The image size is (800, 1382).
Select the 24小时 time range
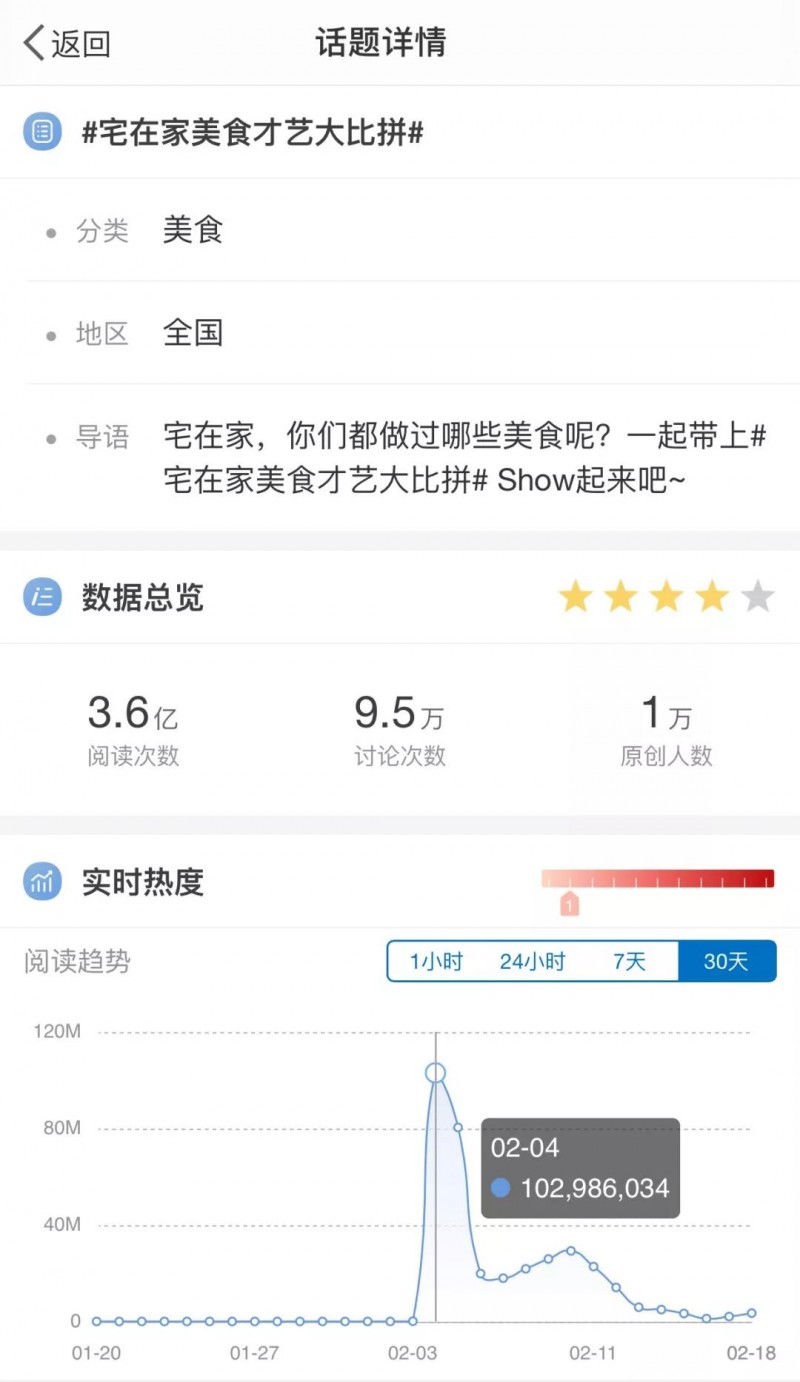(x=532, y=962)
